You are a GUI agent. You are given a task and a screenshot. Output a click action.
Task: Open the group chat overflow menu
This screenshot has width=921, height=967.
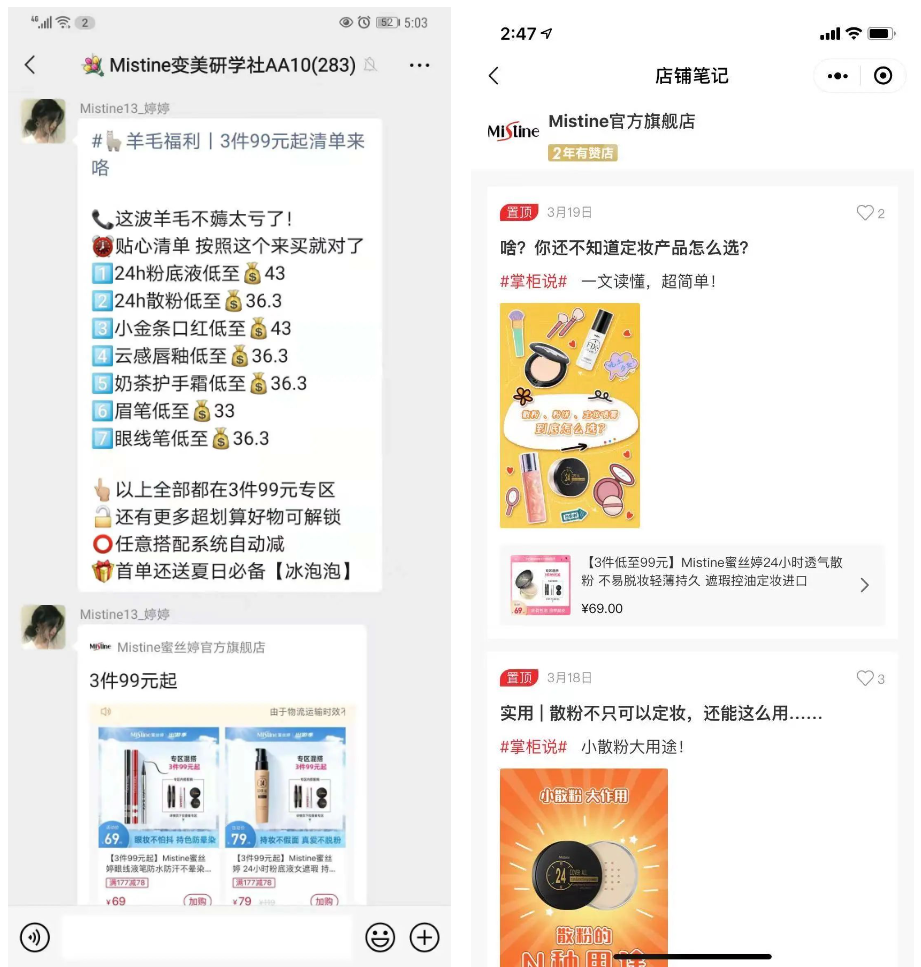419,65
